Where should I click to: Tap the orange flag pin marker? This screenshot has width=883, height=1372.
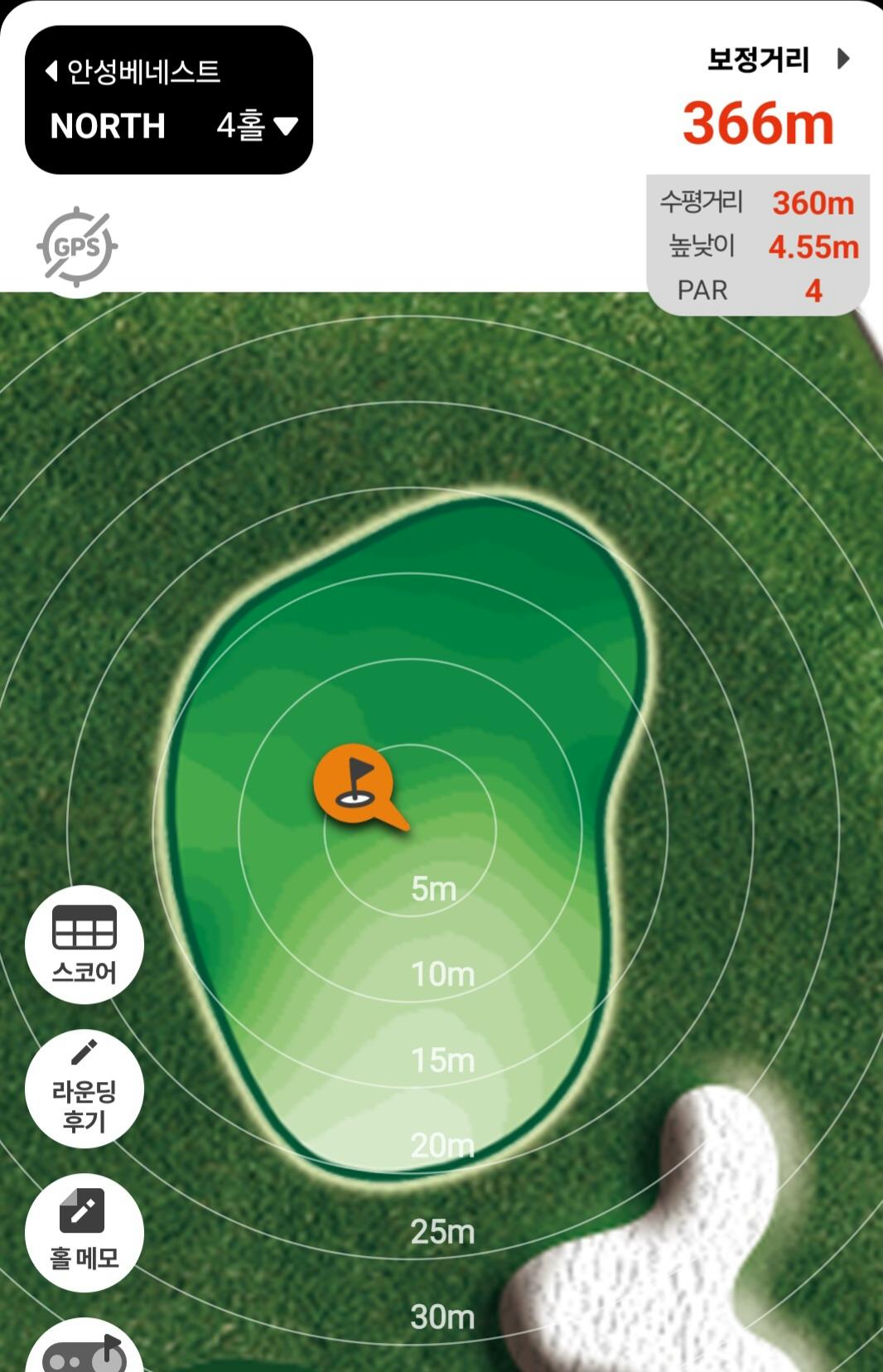tap(355, 784)
